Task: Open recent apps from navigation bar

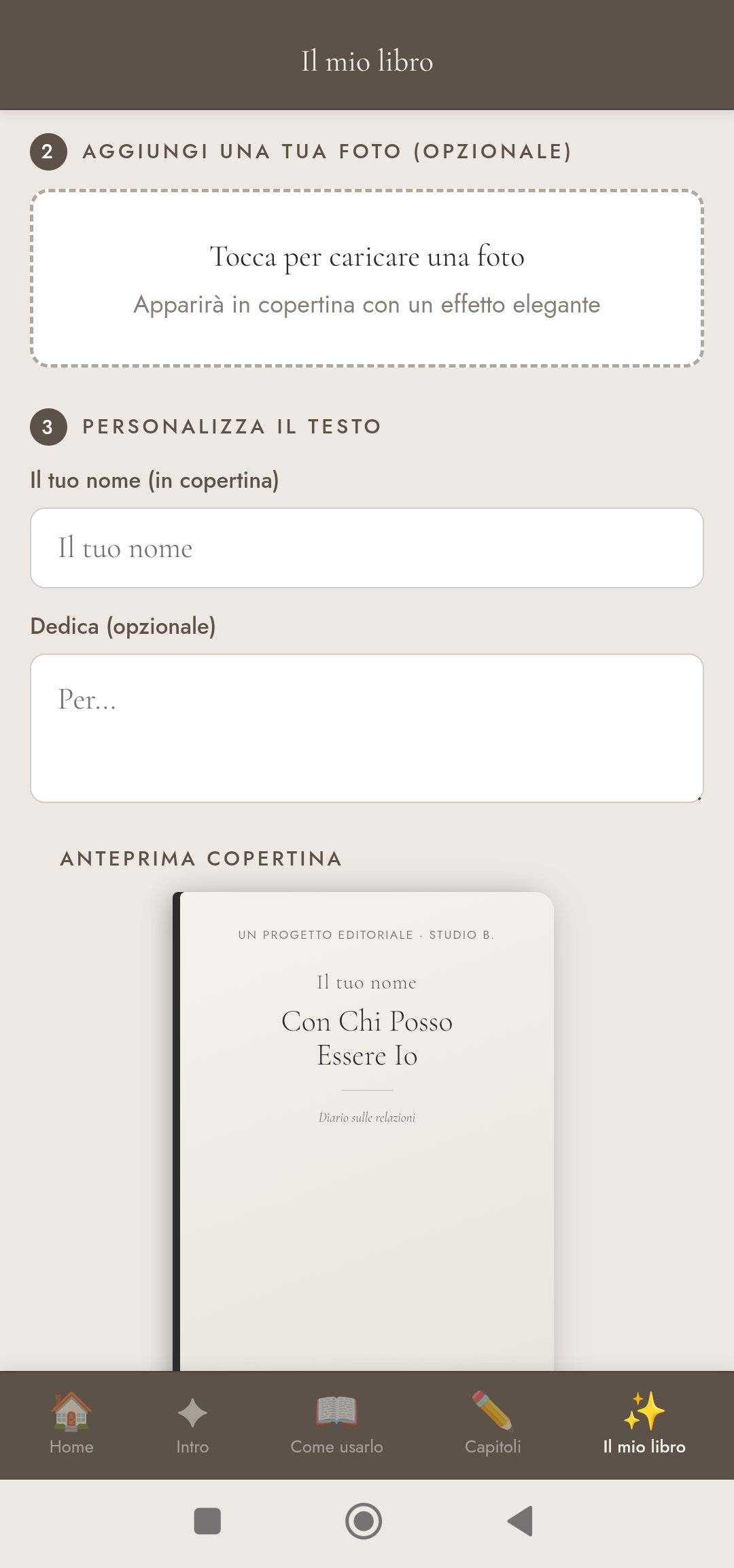Action: (x=207, y=1520)
